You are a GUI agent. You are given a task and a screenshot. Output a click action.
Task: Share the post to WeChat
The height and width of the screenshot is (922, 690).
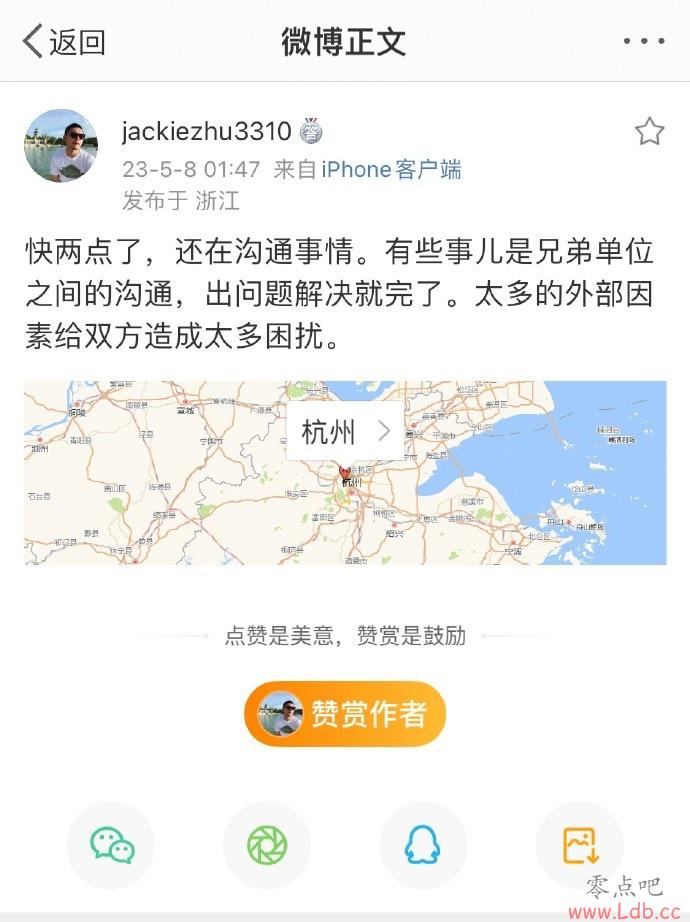[x=112, y=846]
